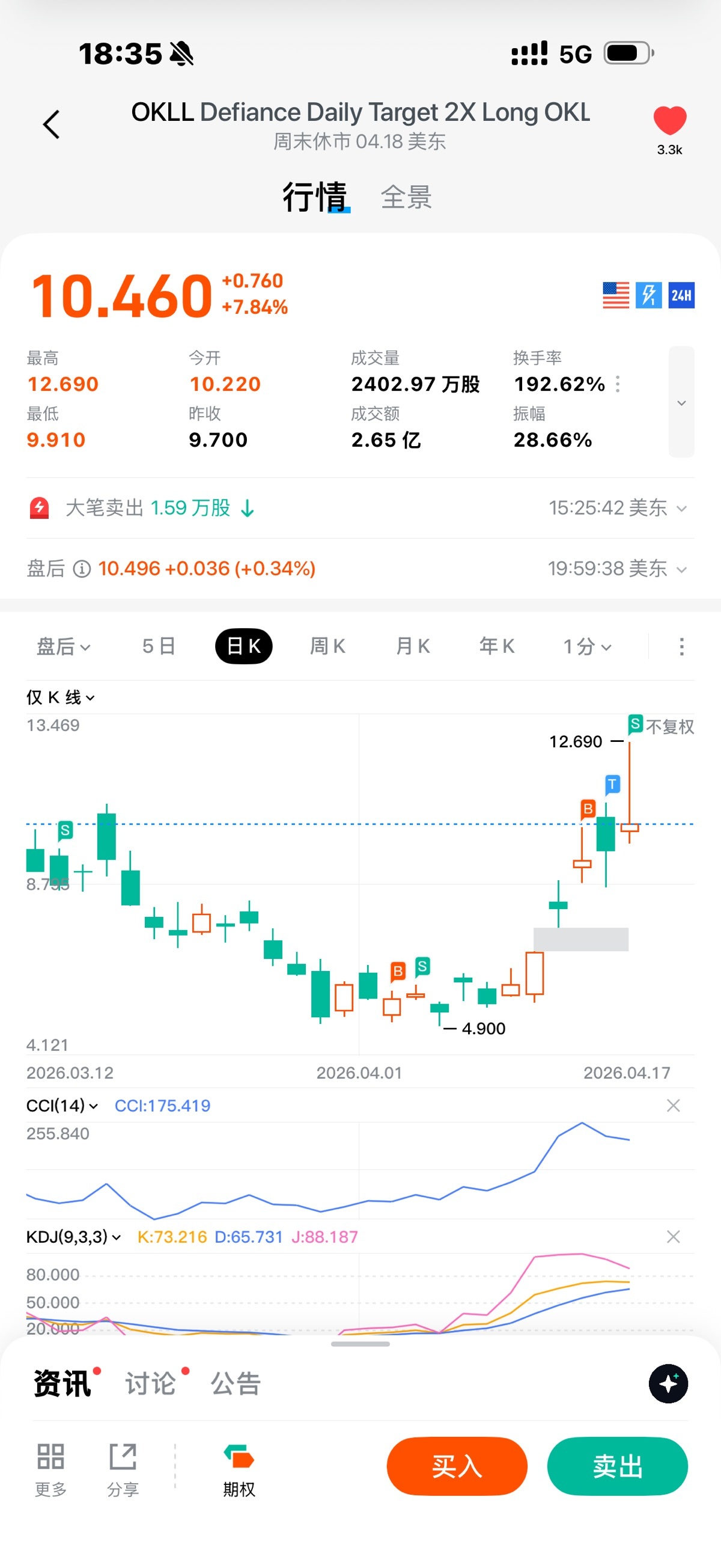Screen dimensions: 721x1568
Task: Go back using the top-left arrow
Action: pos(51,125)
